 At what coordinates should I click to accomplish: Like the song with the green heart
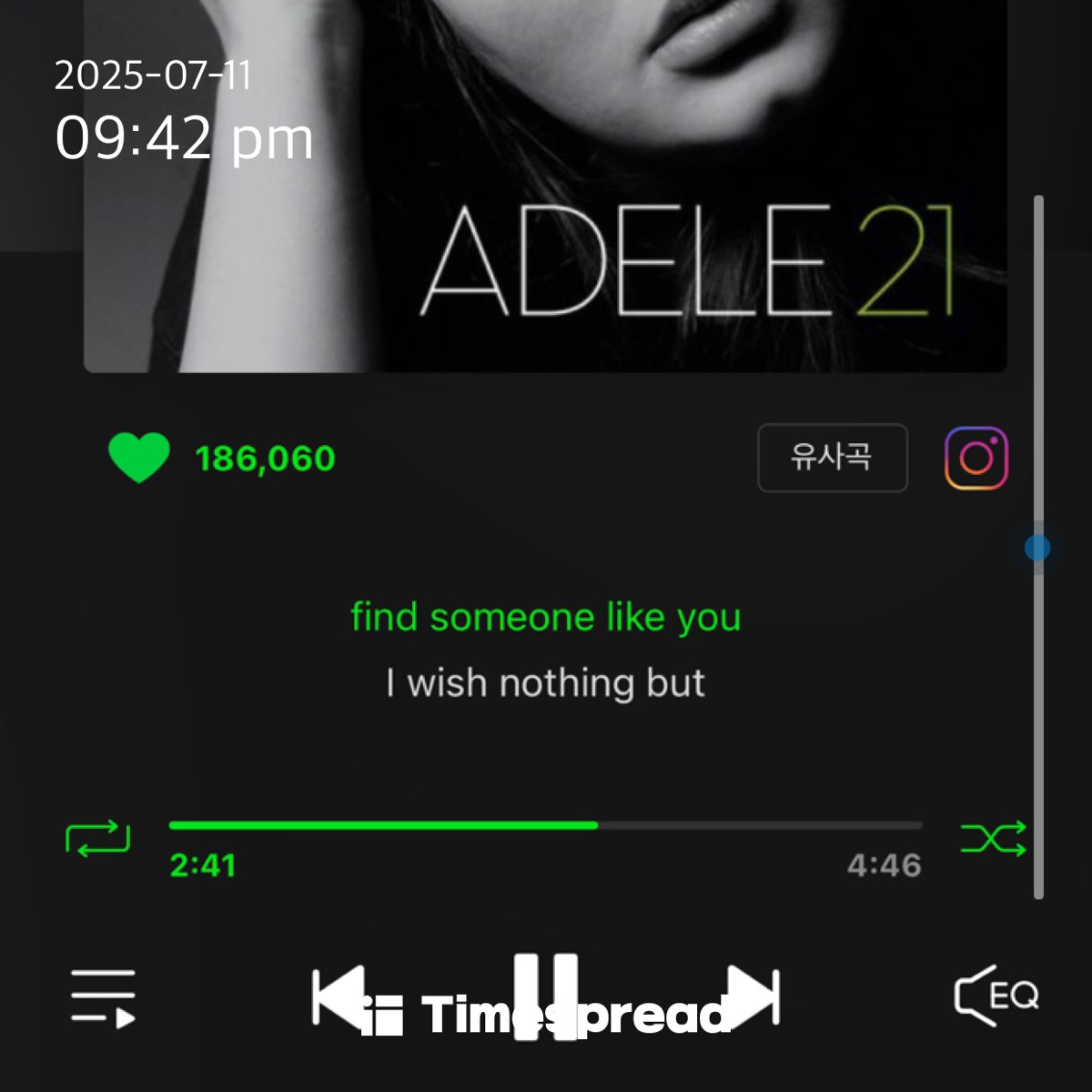[x=138, y=458]
